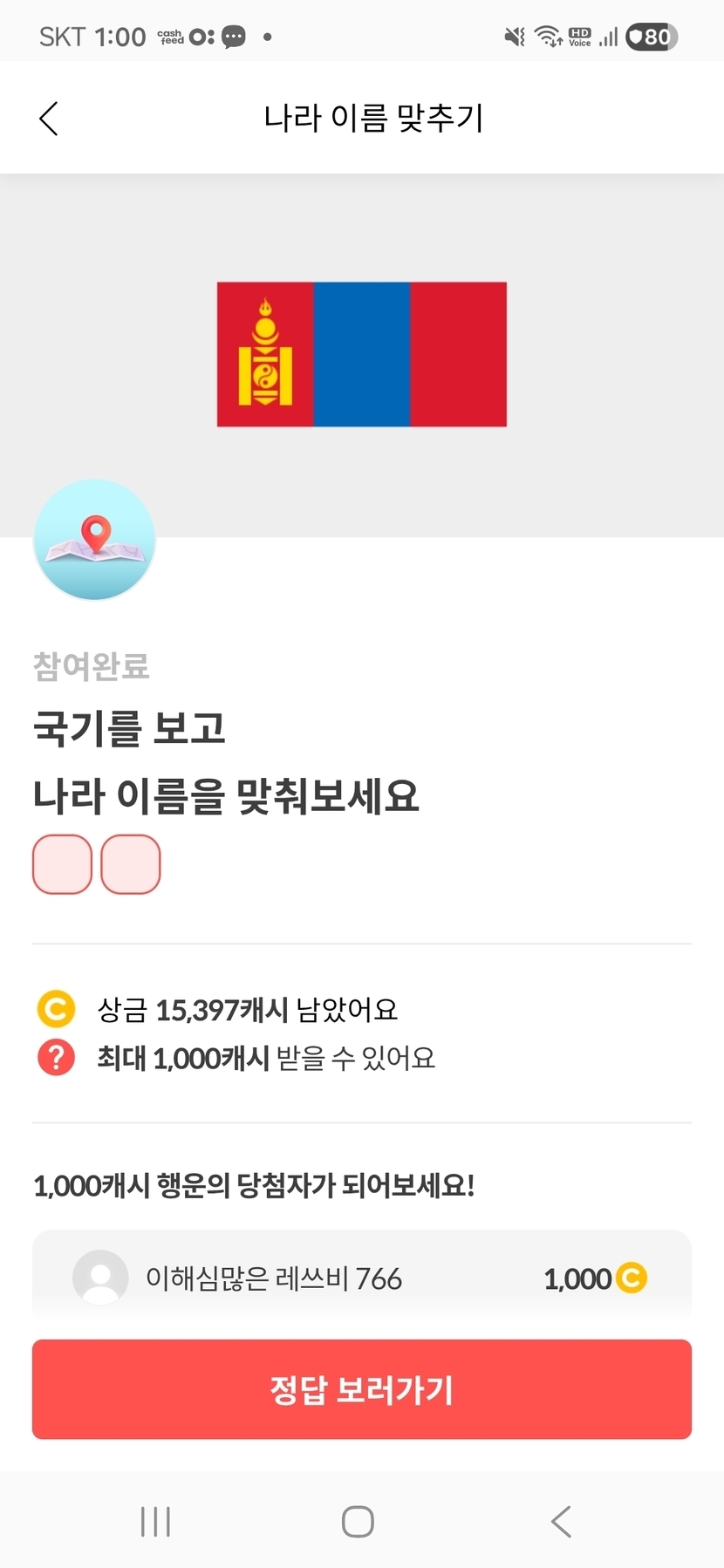This screenshot has width=724, height=1568.
Task: Tap the 정답 보러가기 button
Action: (362, 1389)
